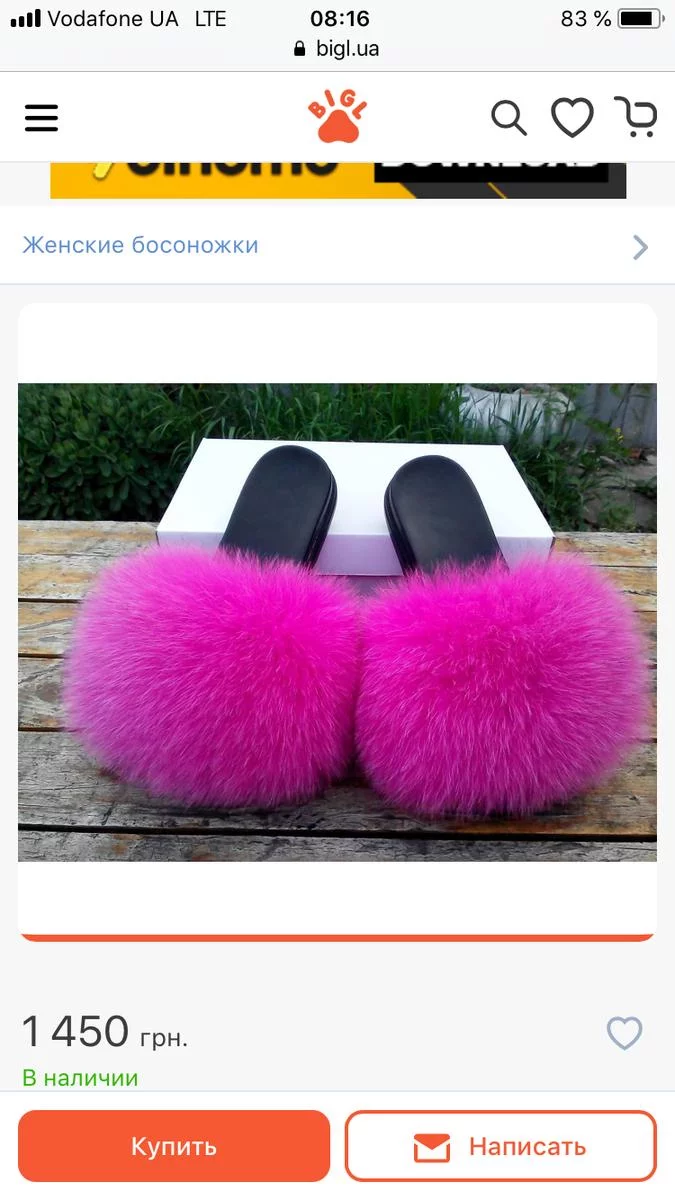Open the search magnifier

coord(508,118)
